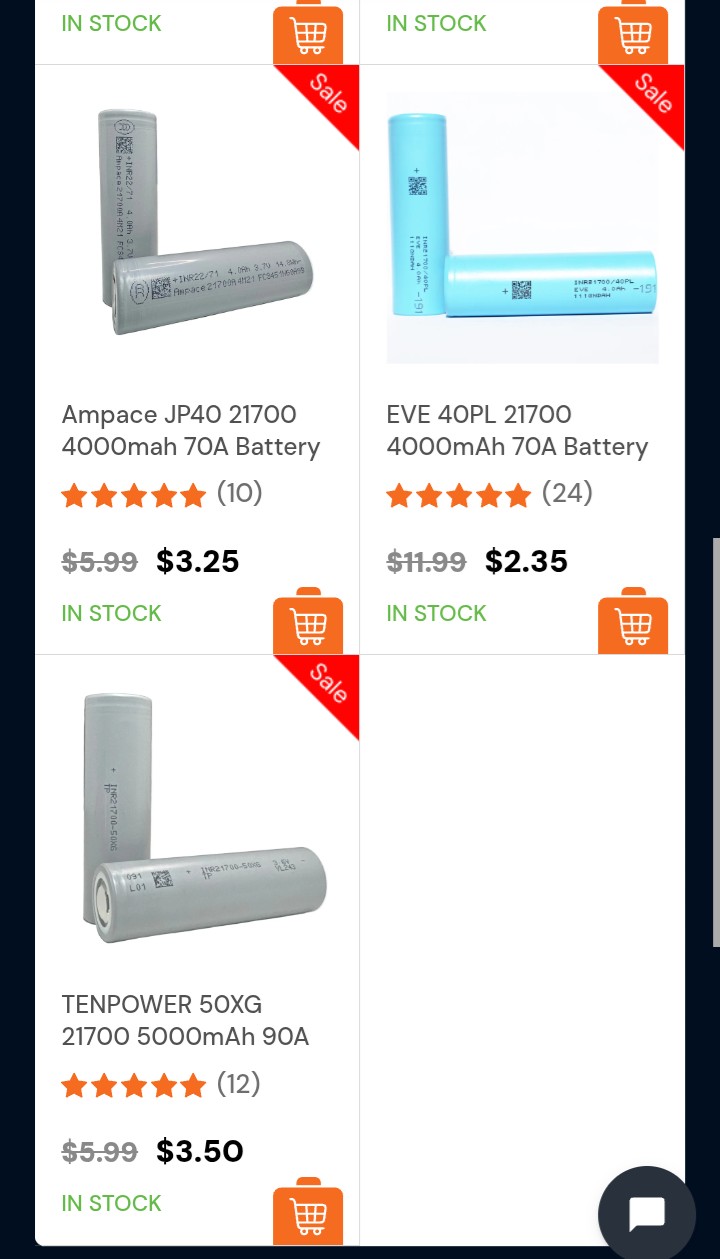View Ampace JP40 21700 4000mah title link
The width and height of the screenshot is (720, 1259).
coord(191,431)
